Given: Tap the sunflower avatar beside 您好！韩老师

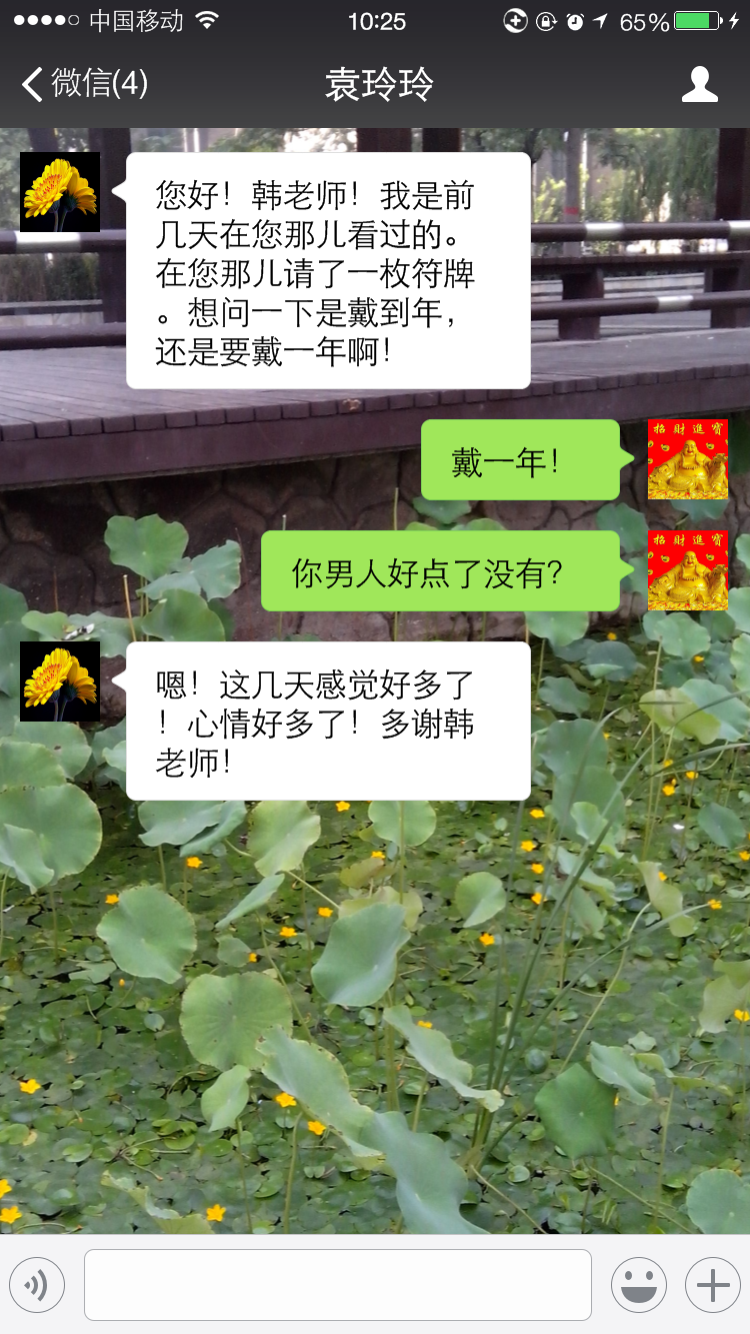Looking at the screenshot, I should coord(60,192).
